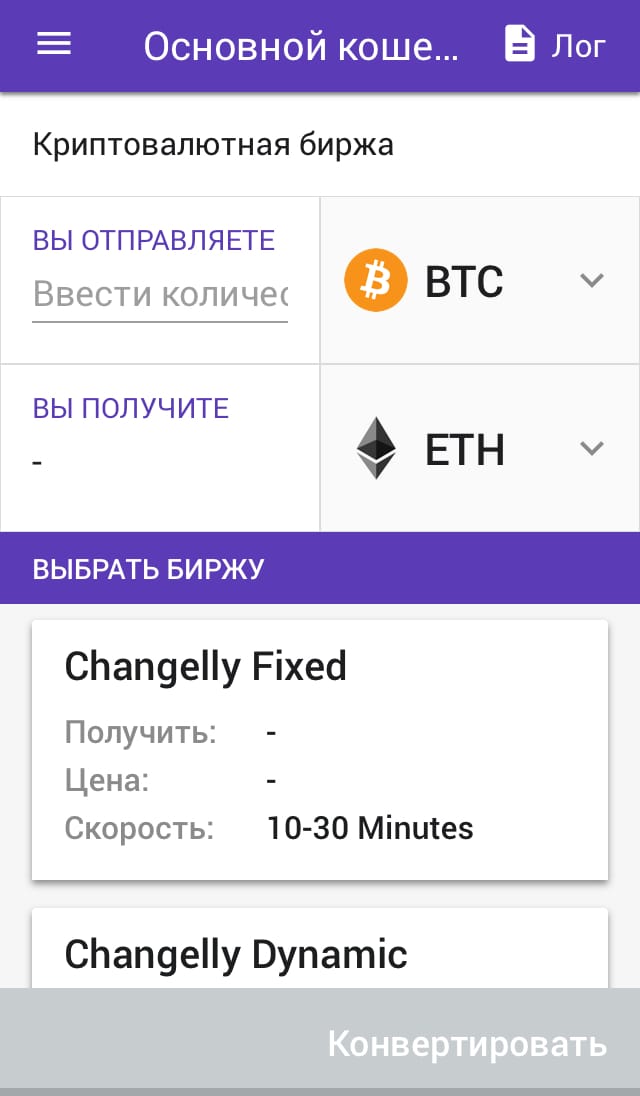Focus the amount field under ВЫ ОТПРАВЛЯЕТЕ
The image size is (640, 1096).
(x=160, y=294)
